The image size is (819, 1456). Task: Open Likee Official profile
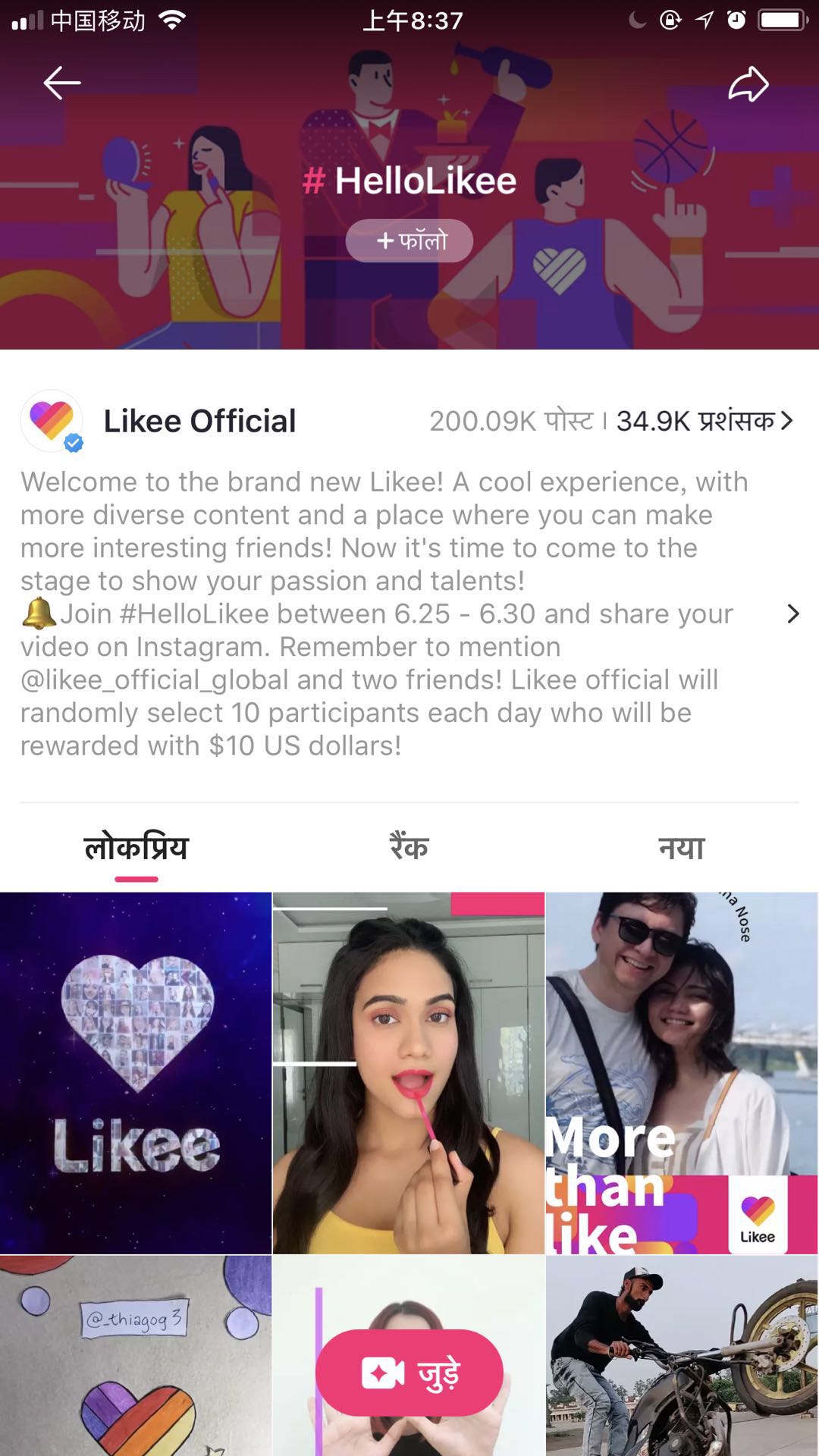(199, 422)
